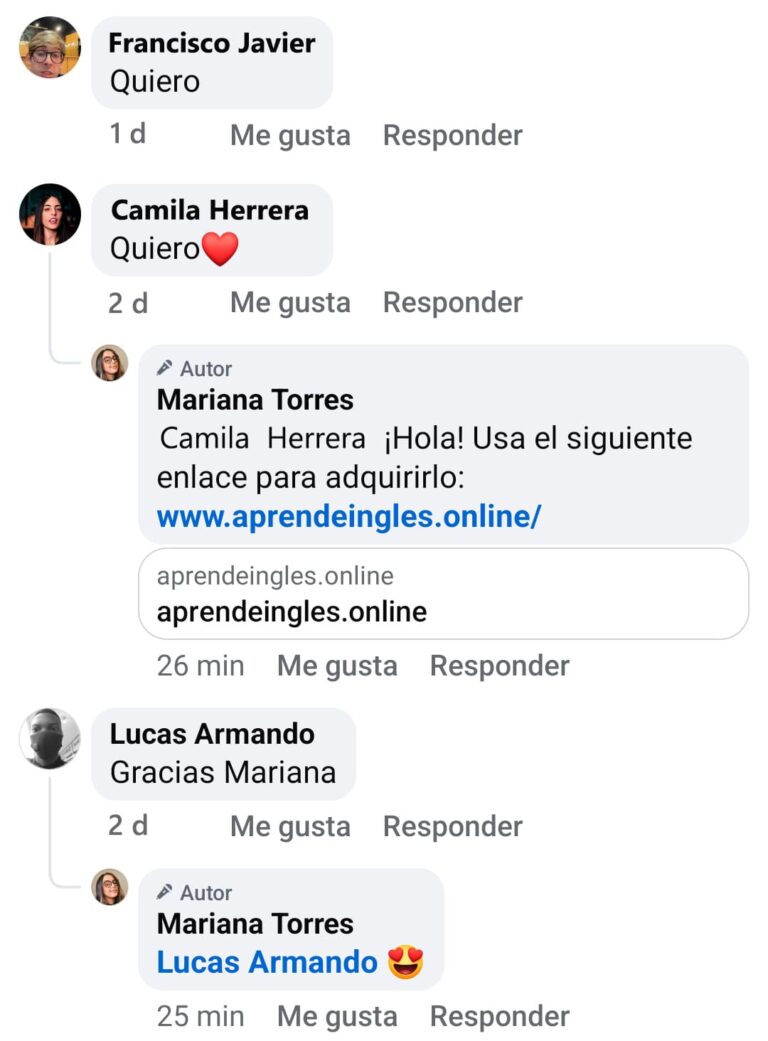
Task: Reply to Francisco Javier's comment
Action: (x=452, y=135)
